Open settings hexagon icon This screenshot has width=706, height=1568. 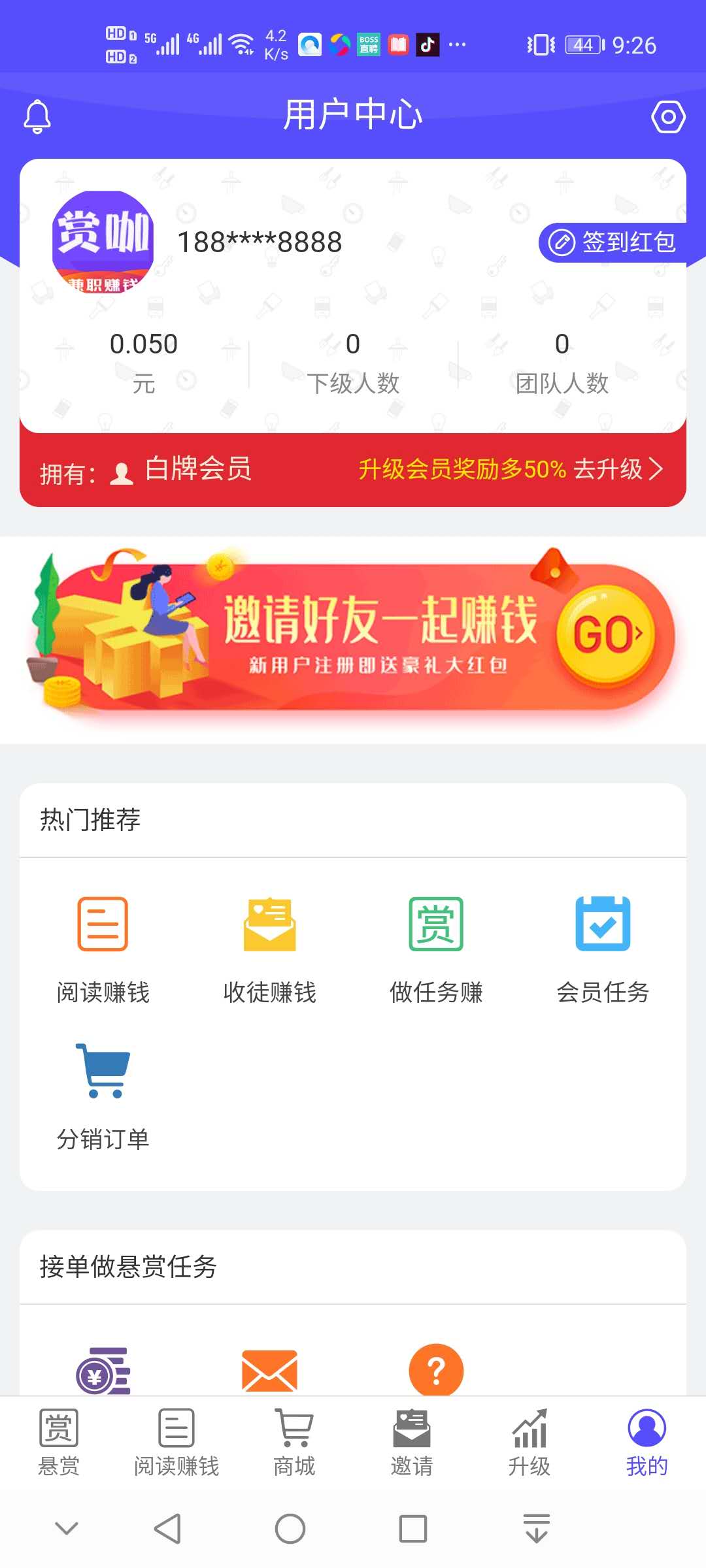coord(668,117)
